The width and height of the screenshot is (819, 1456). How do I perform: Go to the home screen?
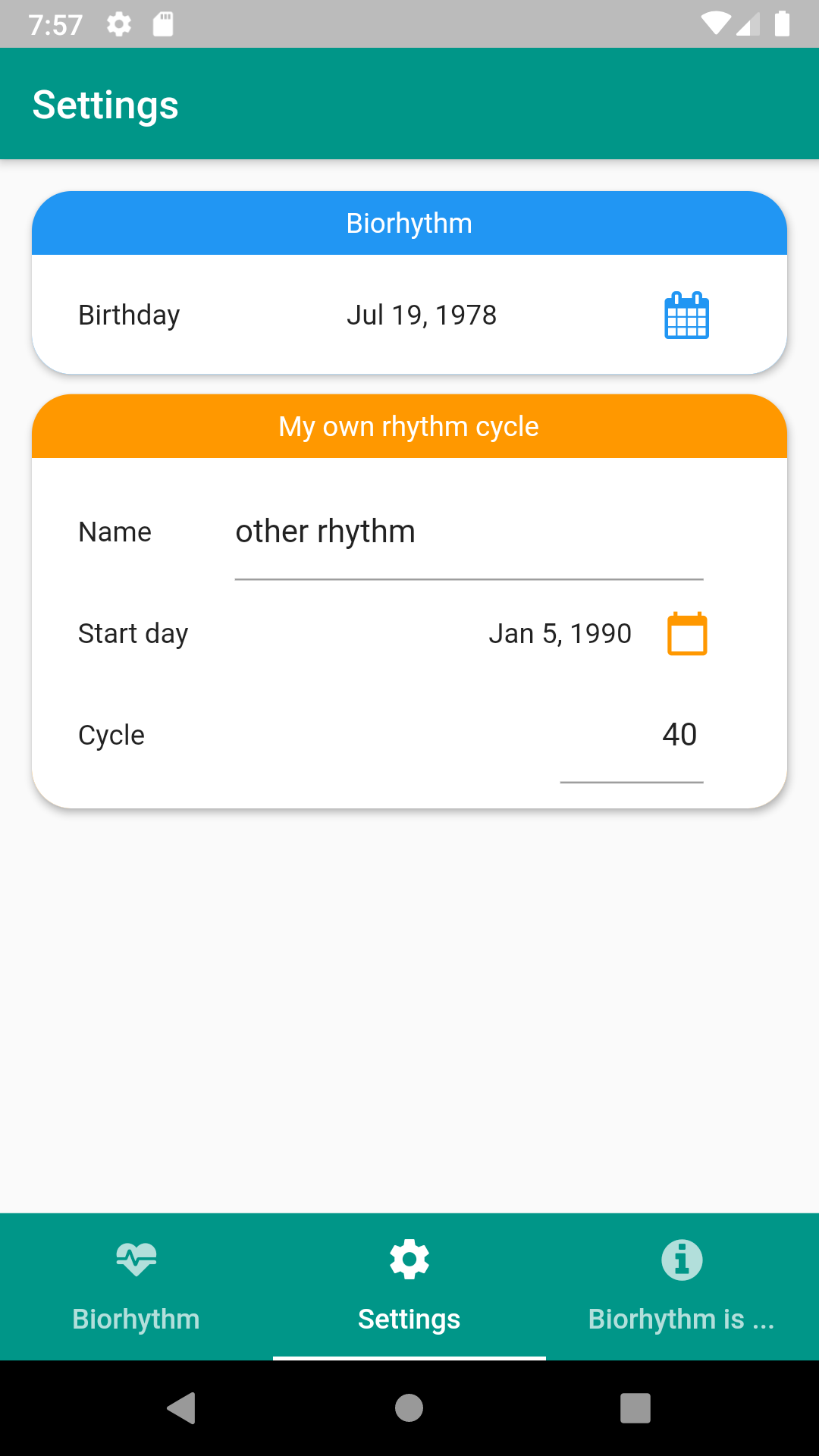409,1408
